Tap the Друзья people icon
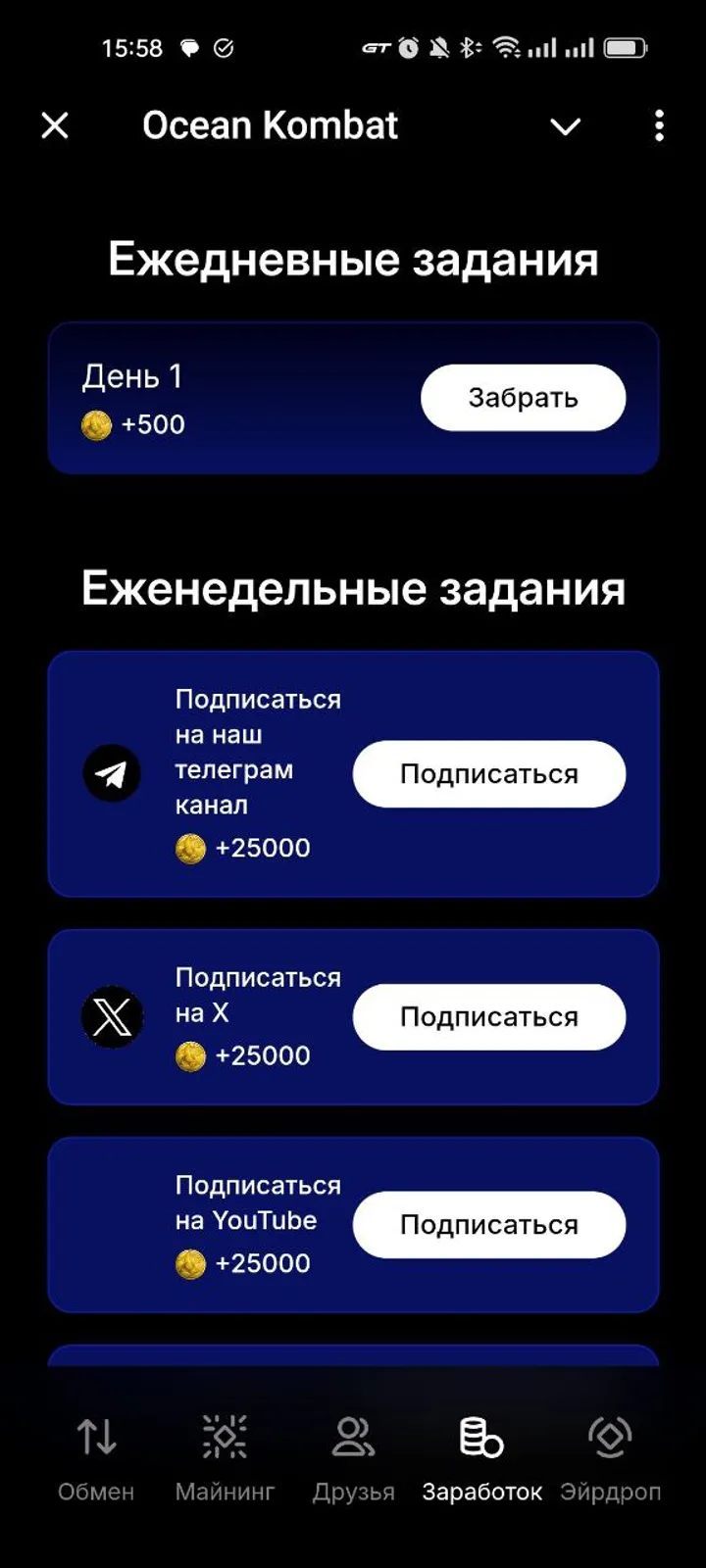 pyautogui.click(x=353, y=1437)
